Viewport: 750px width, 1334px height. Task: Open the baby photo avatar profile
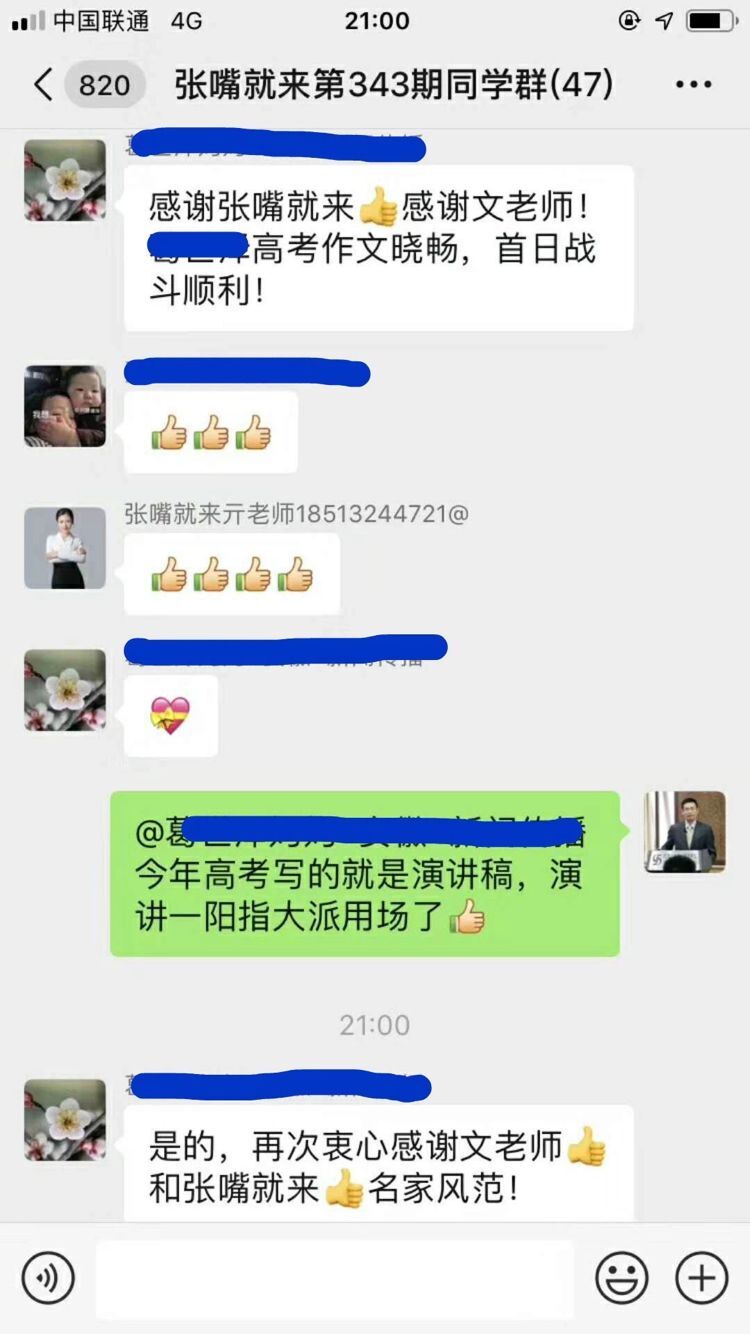pos(65,405)
